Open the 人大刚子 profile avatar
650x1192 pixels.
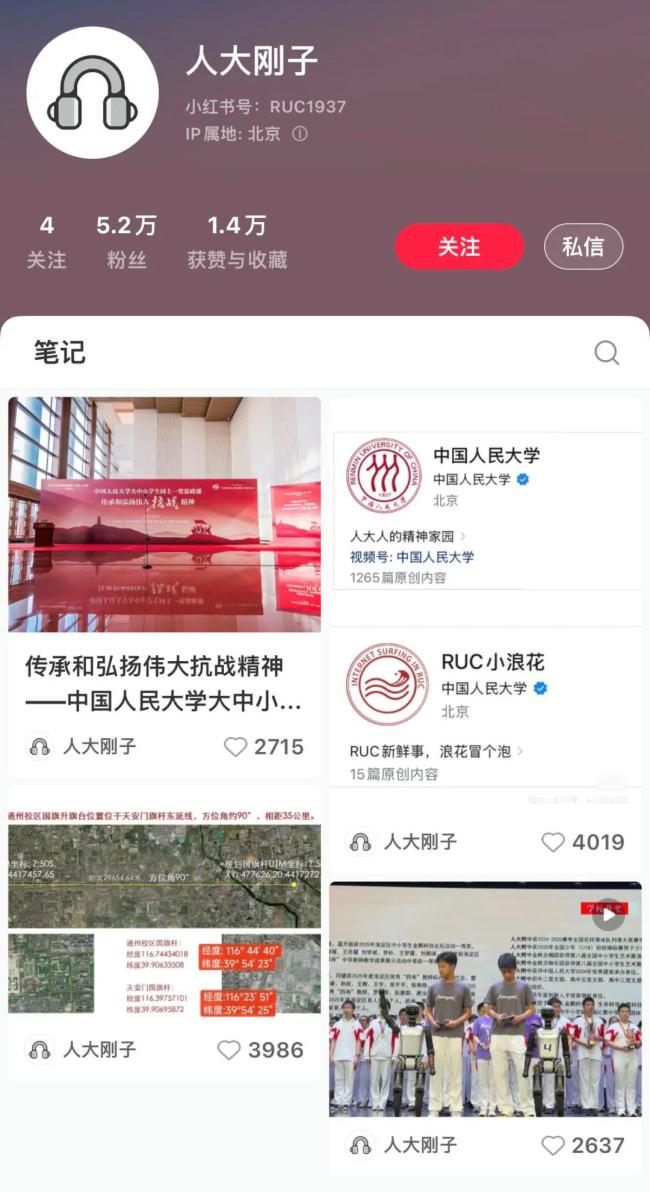tap(92, 93)
